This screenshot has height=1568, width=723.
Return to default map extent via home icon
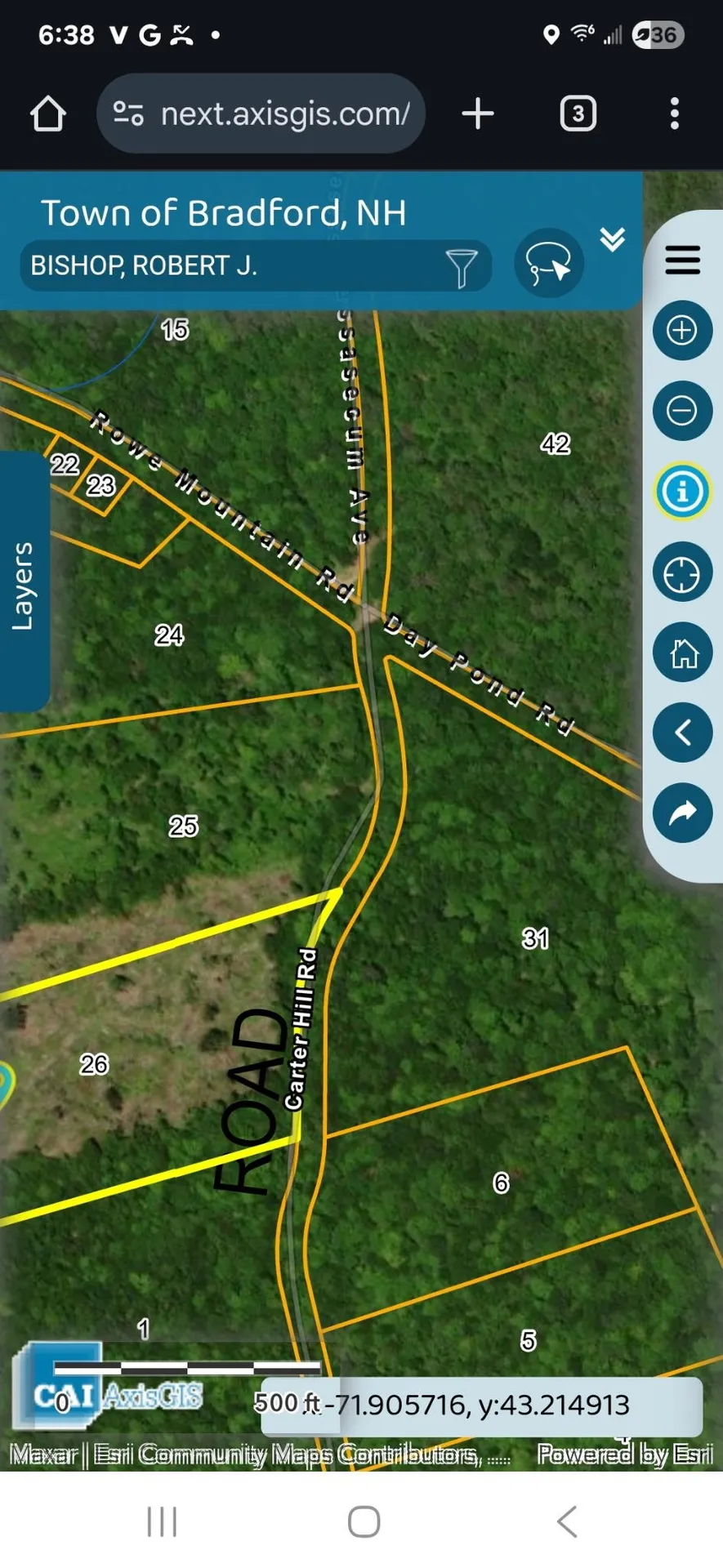[x=682, y=653]
